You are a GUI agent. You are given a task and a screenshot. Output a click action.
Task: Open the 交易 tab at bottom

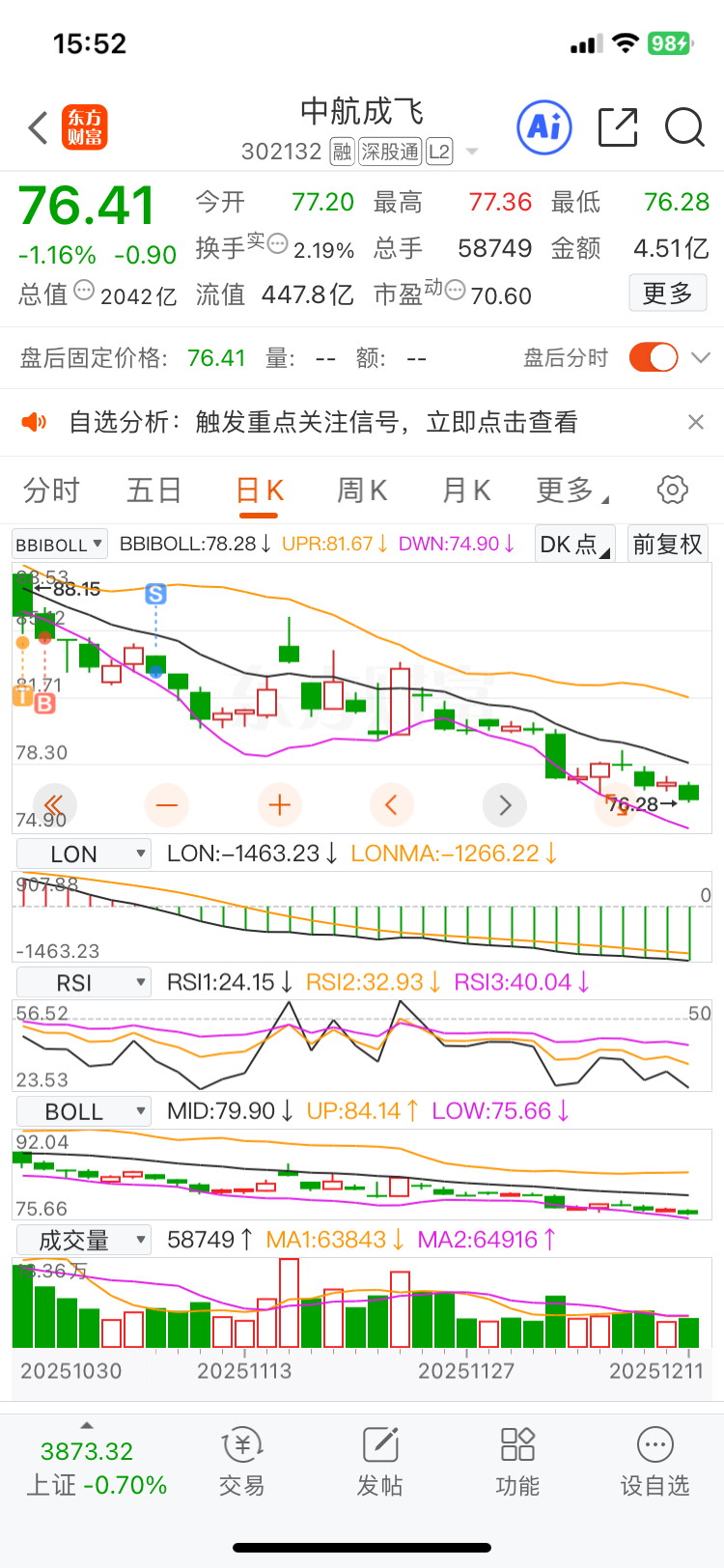point(241,1462)
